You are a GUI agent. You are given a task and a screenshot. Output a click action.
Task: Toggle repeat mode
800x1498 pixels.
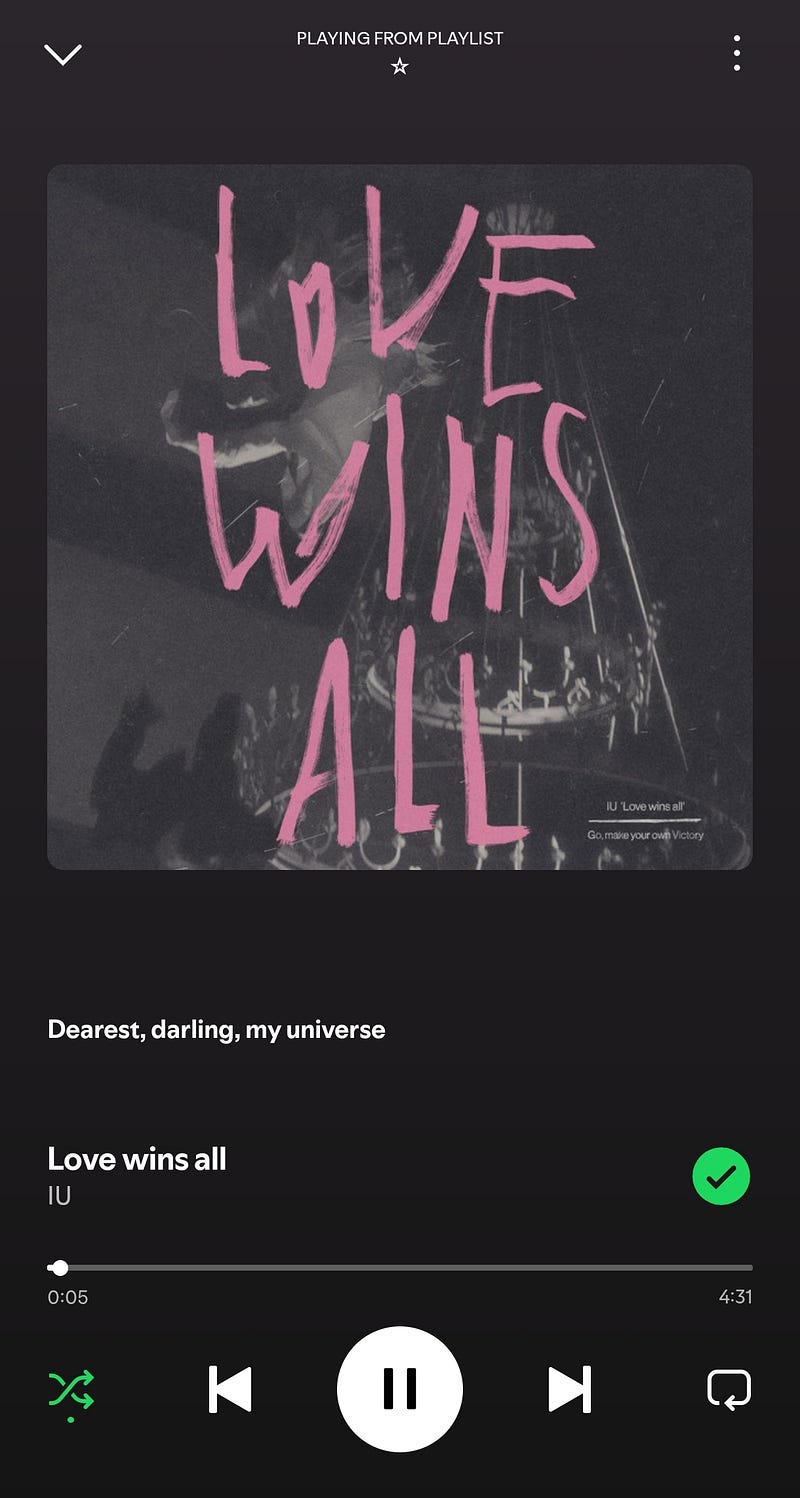[x=729, y=1390]
